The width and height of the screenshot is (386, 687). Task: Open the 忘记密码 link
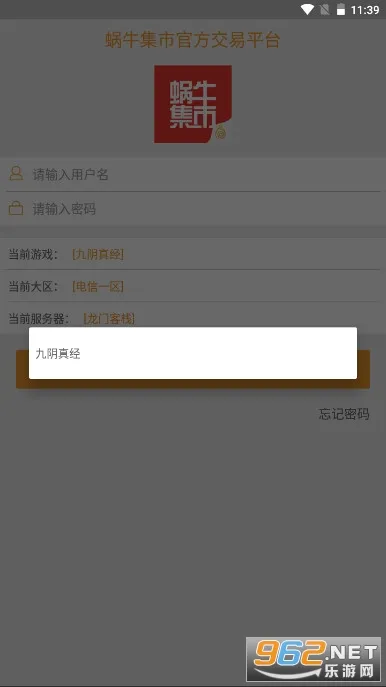click(344, 414)
